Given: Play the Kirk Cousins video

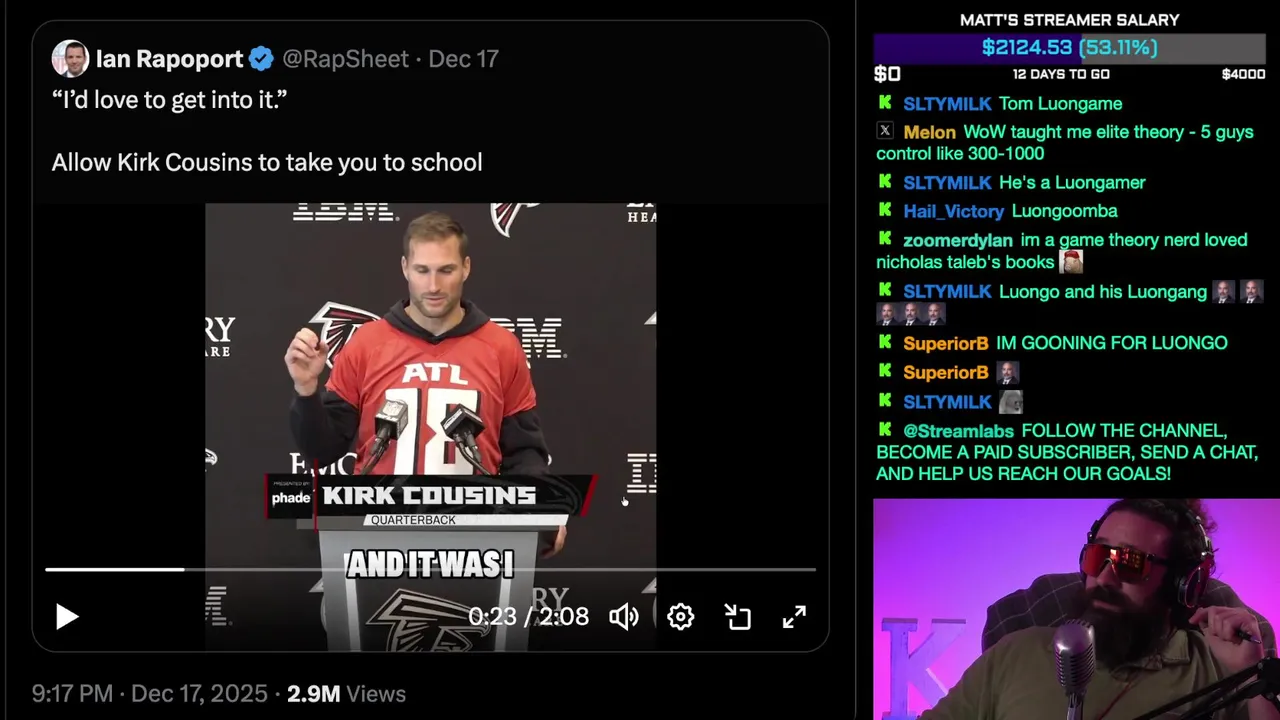Looking at the screenshot, I should coord(67,617).
